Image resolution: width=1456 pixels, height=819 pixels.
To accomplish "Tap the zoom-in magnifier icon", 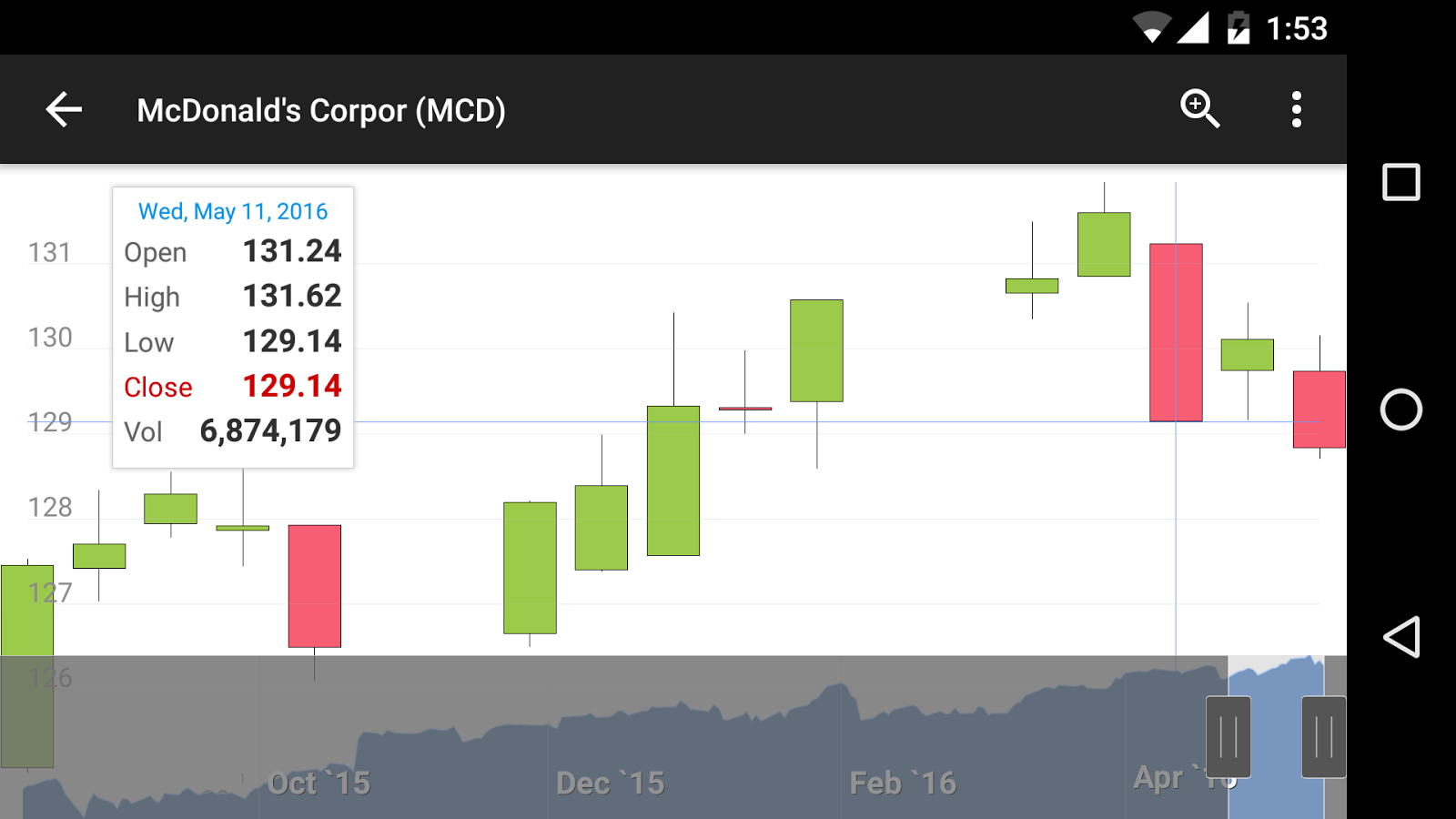I will pos(1199,109).
